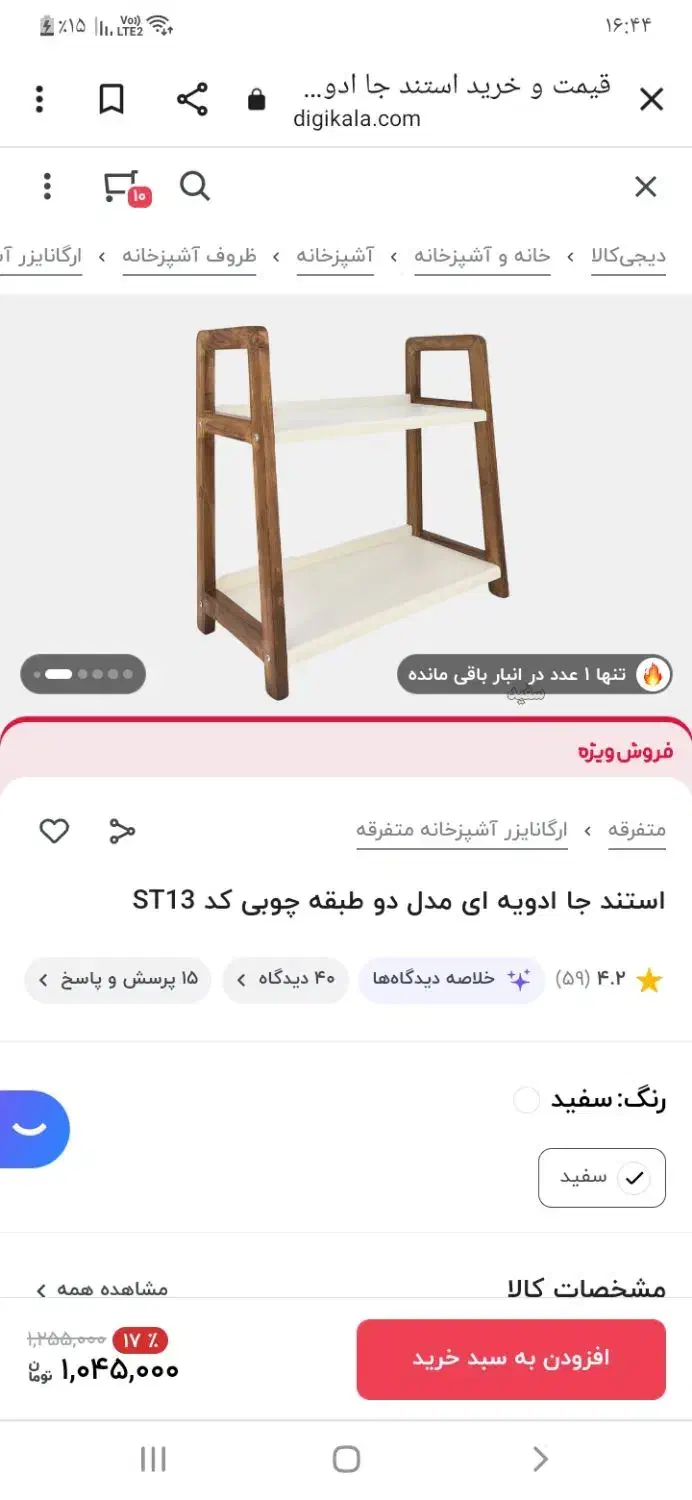Open Digikala page options menu
The image size is (692, 1500).
pos(47,187)
